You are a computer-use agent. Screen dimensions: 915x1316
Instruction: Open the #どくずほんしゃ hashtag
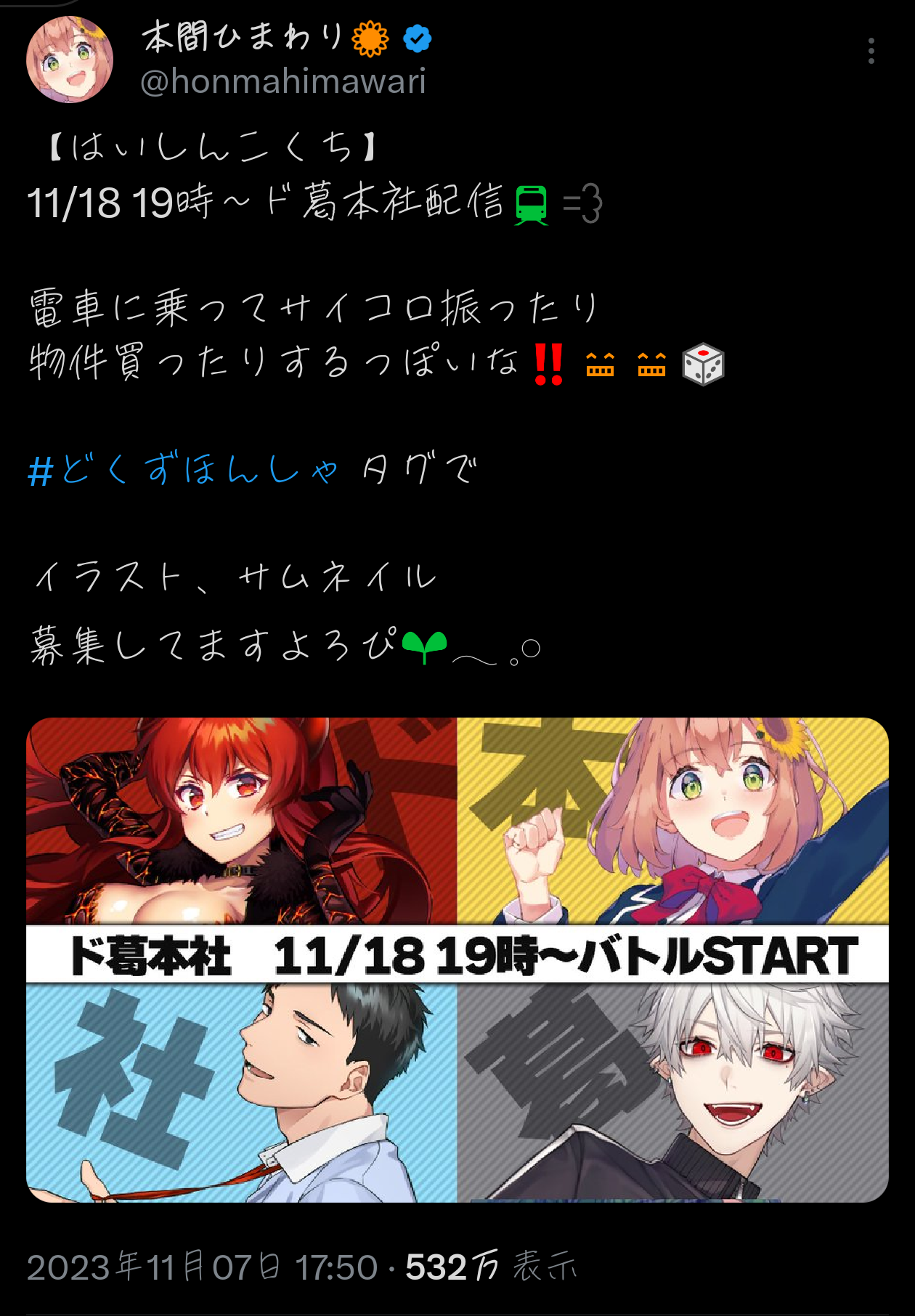(183, 470)
